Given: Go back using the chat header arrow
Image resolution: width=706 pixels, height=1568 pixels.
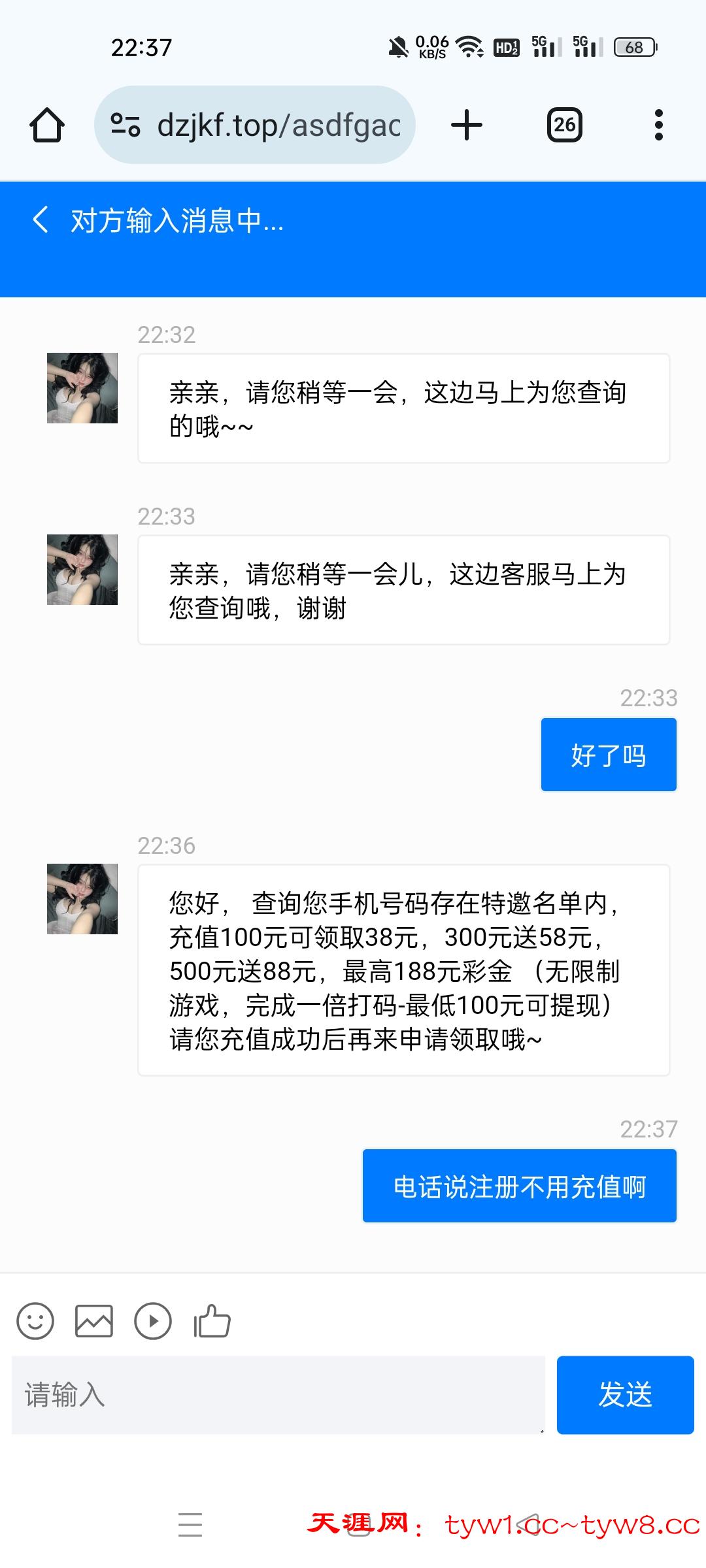Looking at the screenshot, I should [41, 220].
